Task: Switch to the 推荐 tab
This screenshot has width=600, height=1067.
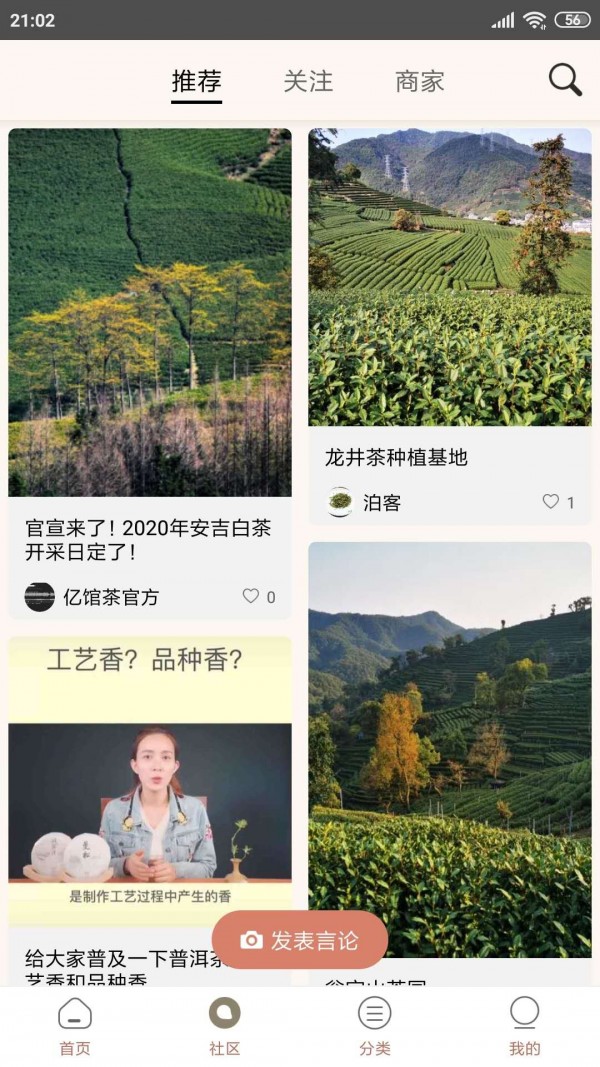Action: [x=196, y=81]
